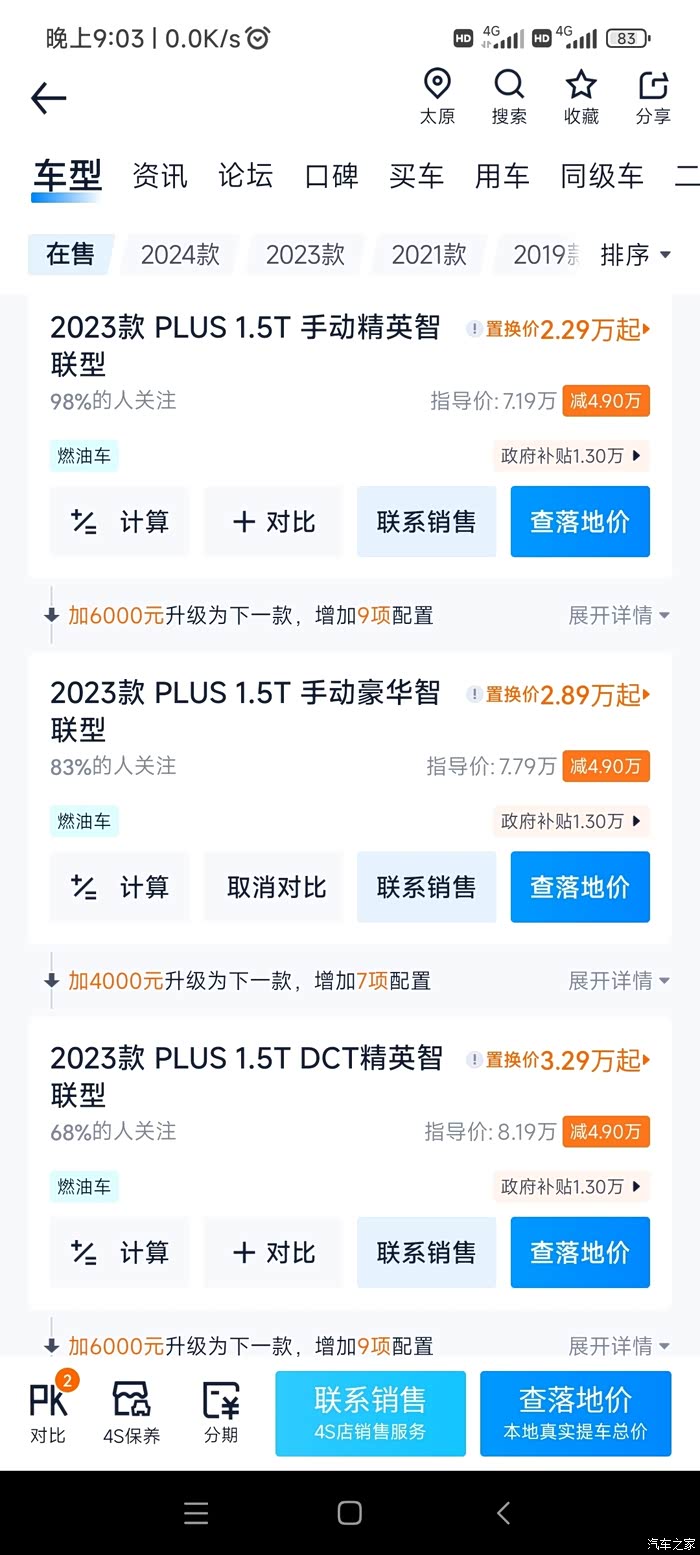Viewport: 700px width, 1555px height.
Task: Go back using the top-left arrow
Action: (48, 98)
